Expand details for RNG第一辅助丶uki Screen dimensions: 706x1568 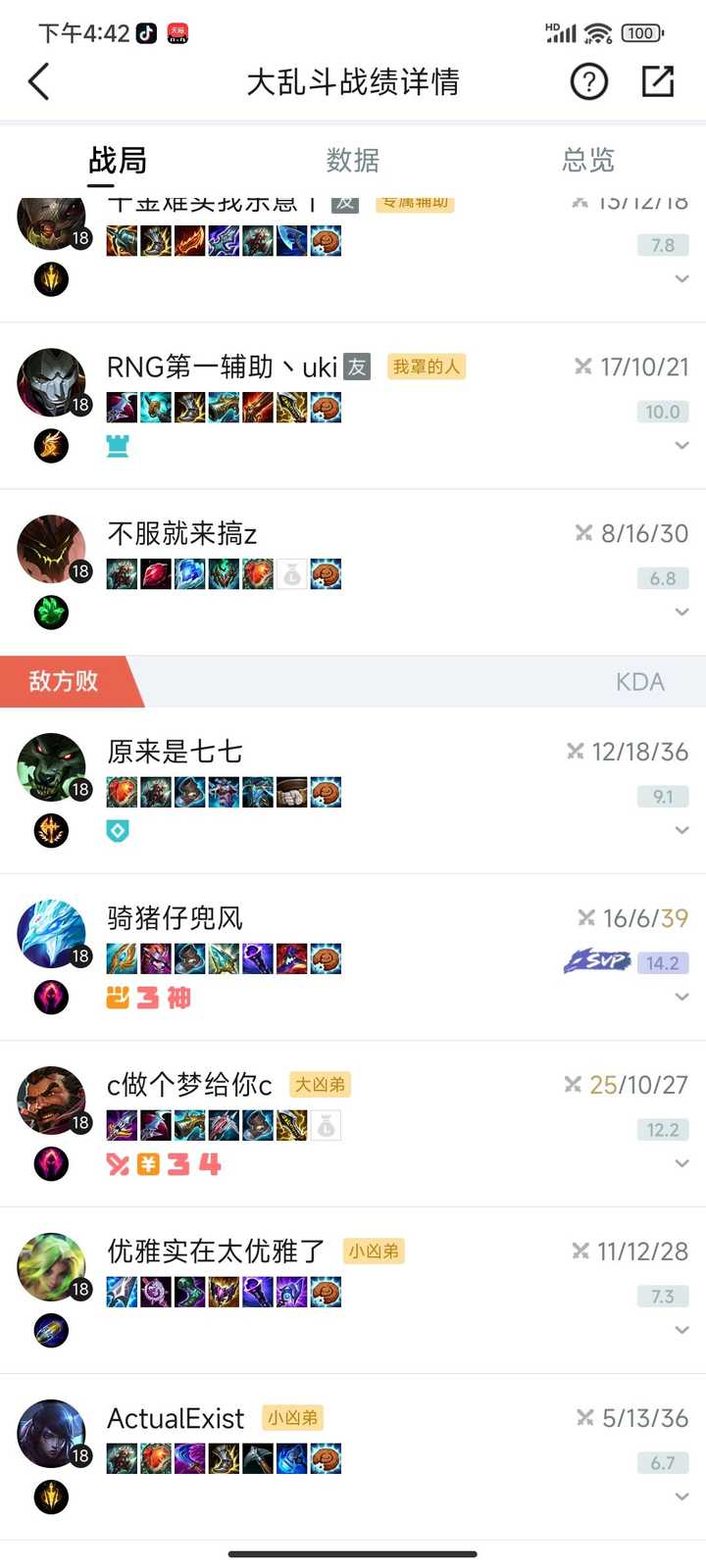(x=681, y=446)
